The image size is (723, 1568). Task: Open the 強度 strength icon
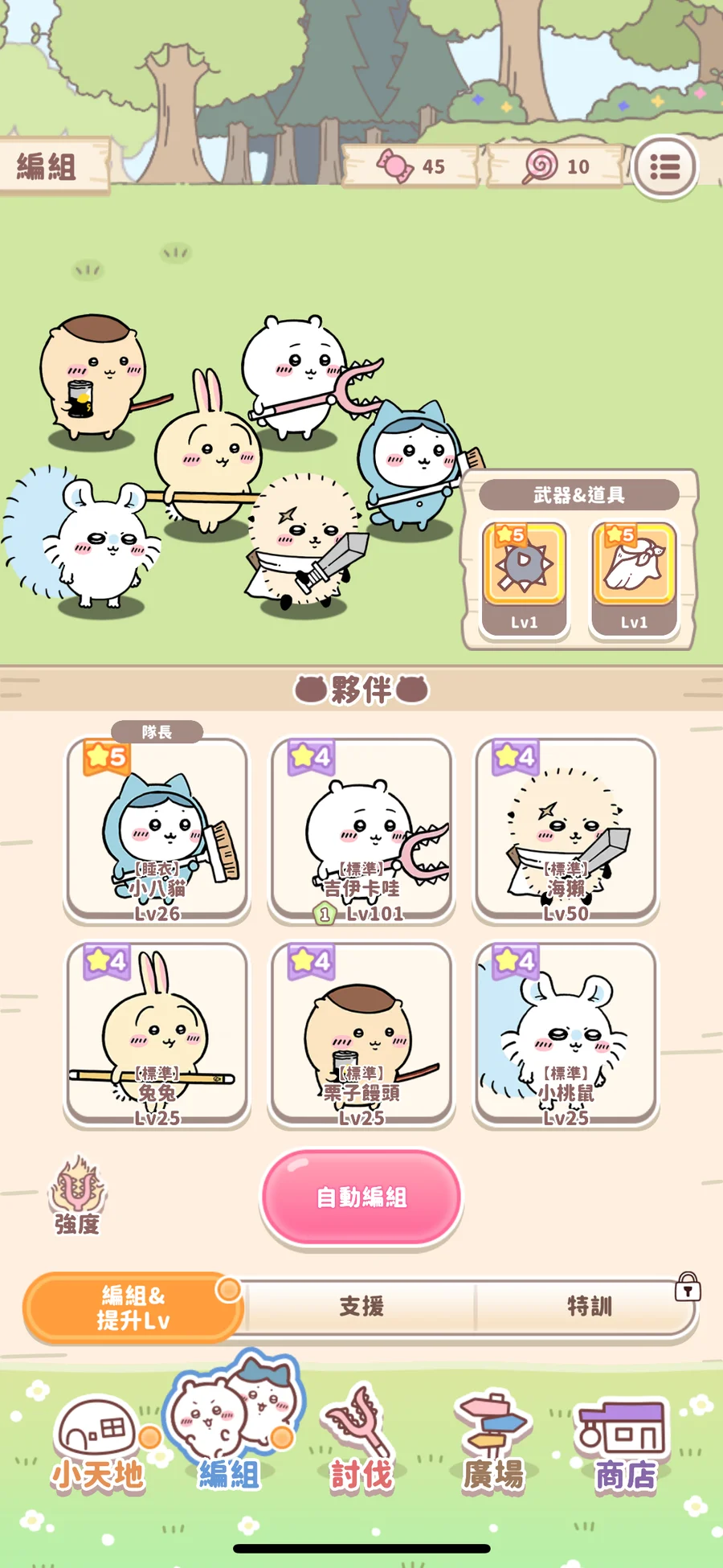[x=77, y=1195]
